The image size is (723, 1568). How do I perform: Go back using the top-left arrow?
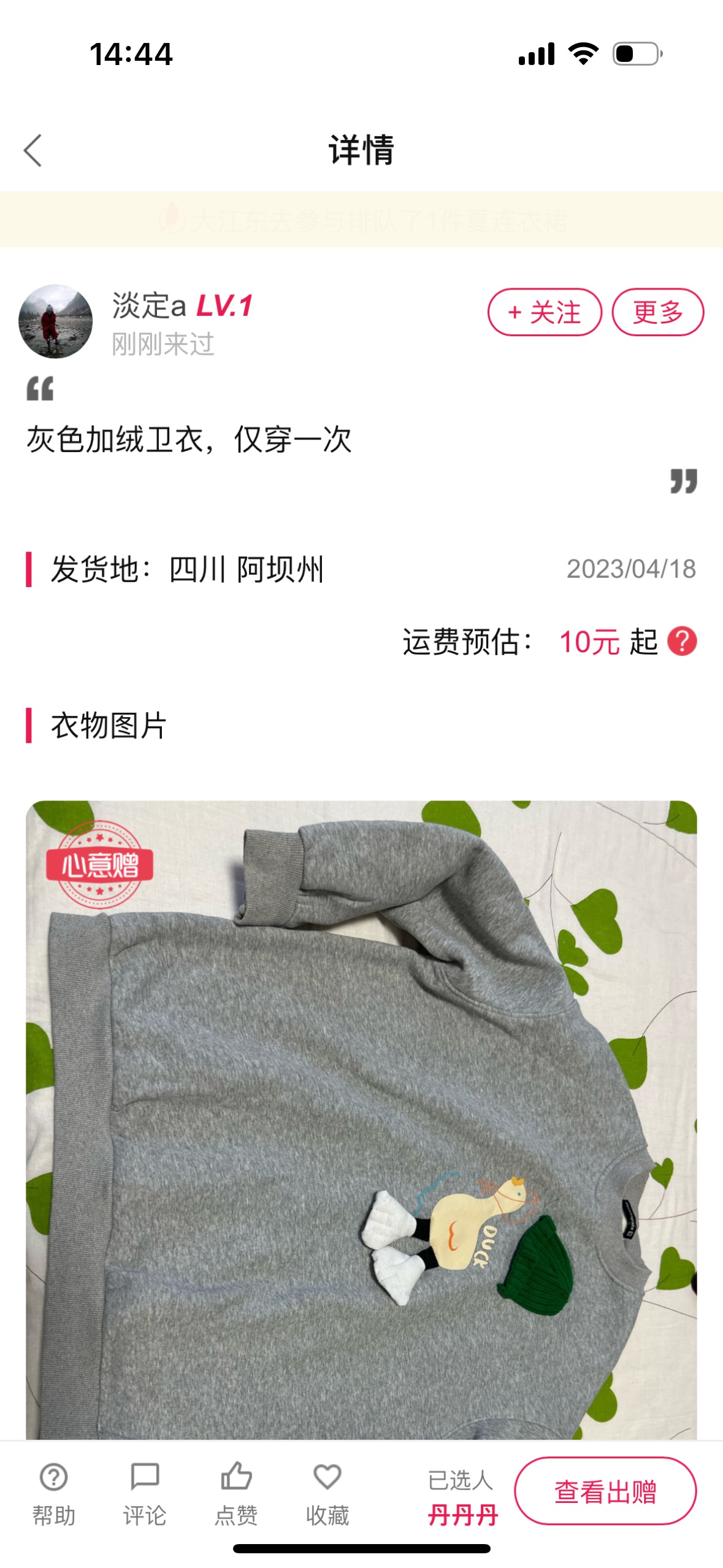tap(33, 150)
